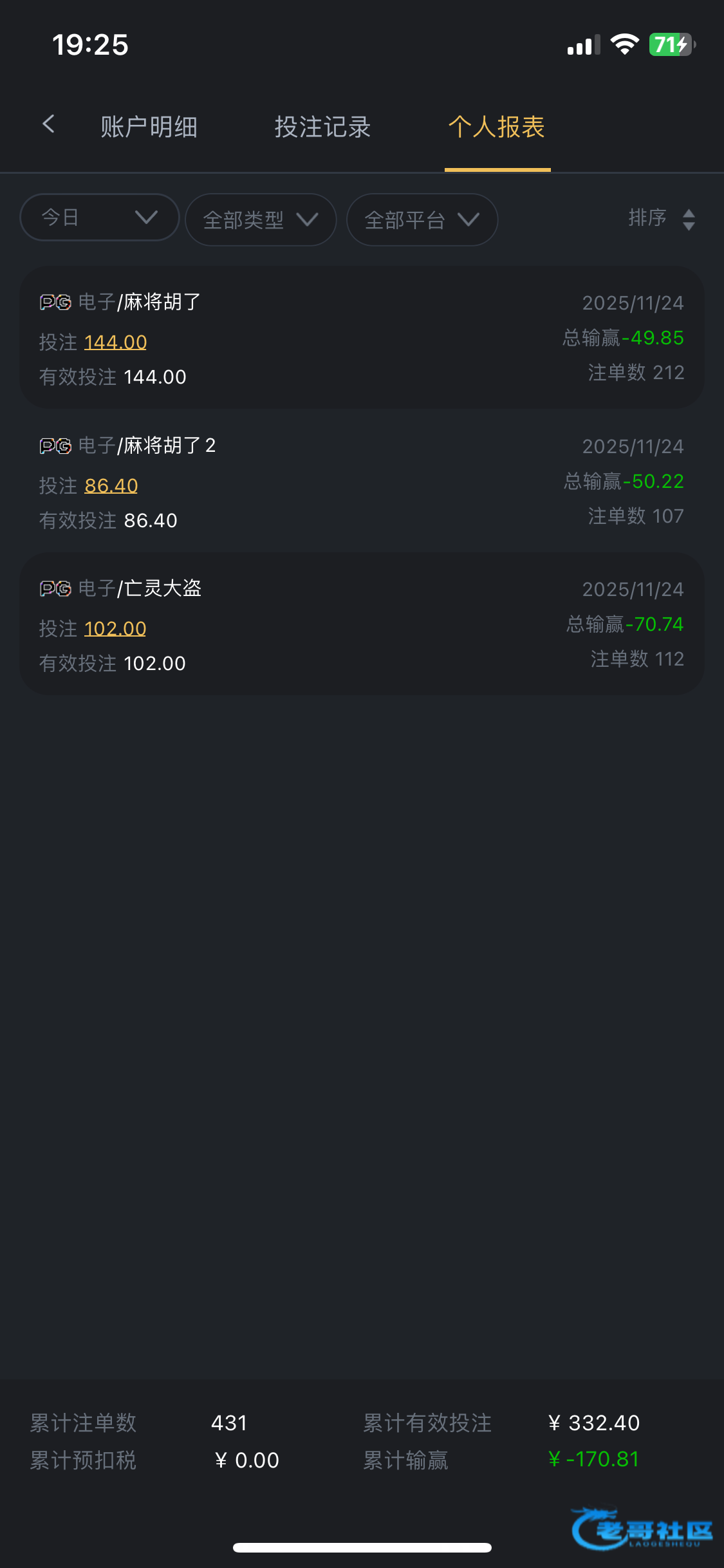Tap the 排序 sort control
Viewport: 724px width, 1568px height.
point(661,219)
